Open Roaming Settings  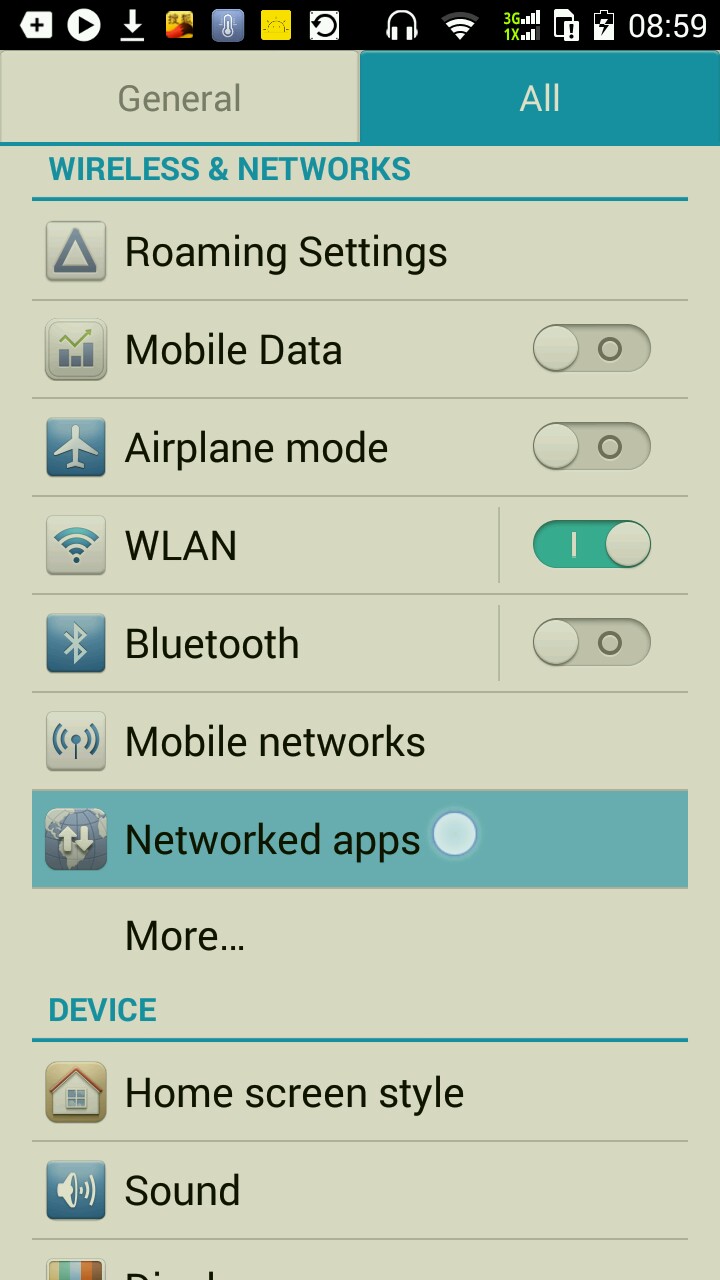point(286,252)
